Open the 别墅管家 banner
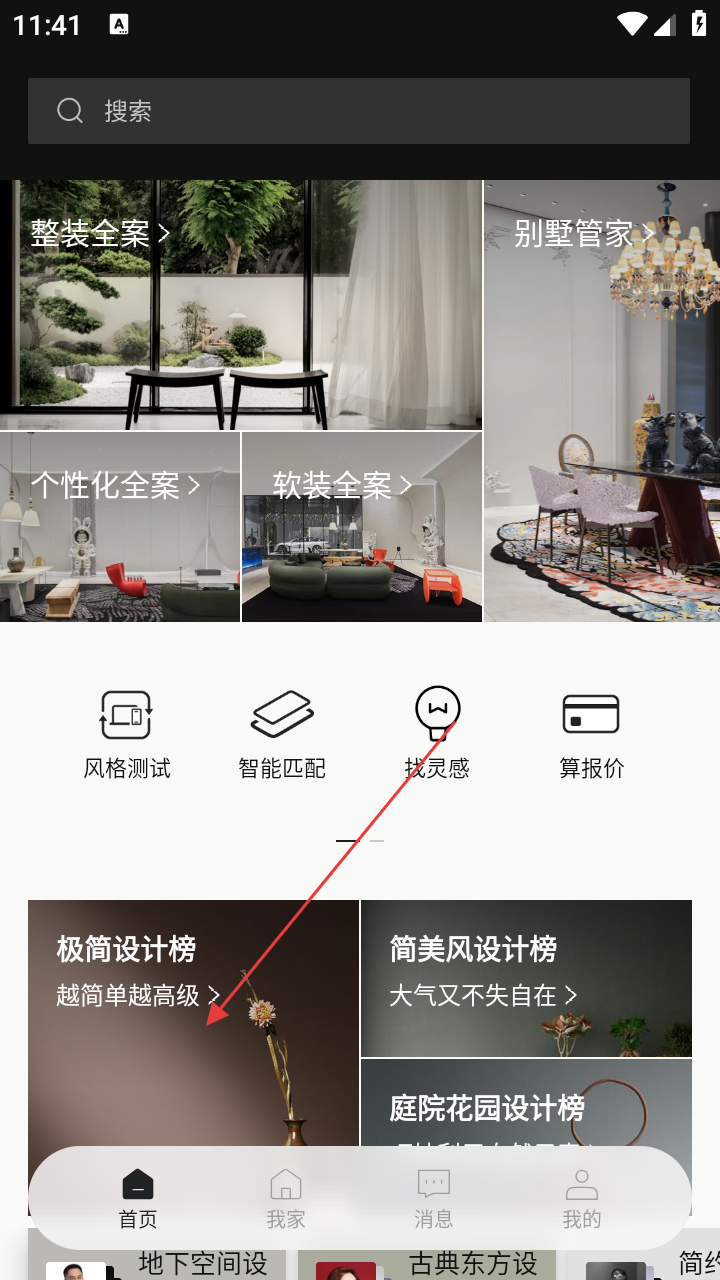Image resolution: width=720 pixels, height=1280 pixels. (601, 400)
